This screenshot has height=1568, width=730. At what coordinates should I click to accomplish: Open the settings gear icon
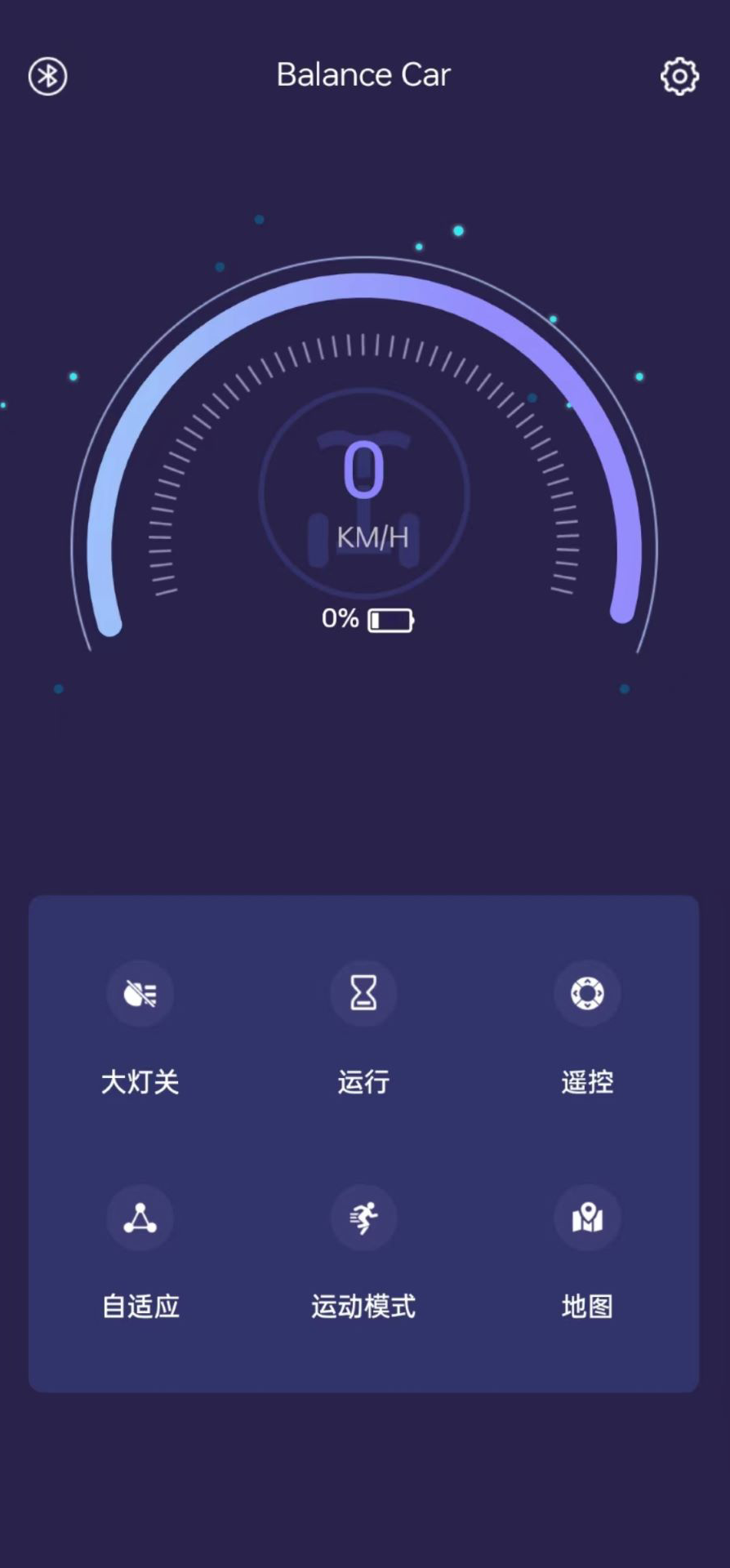[679, 76]
